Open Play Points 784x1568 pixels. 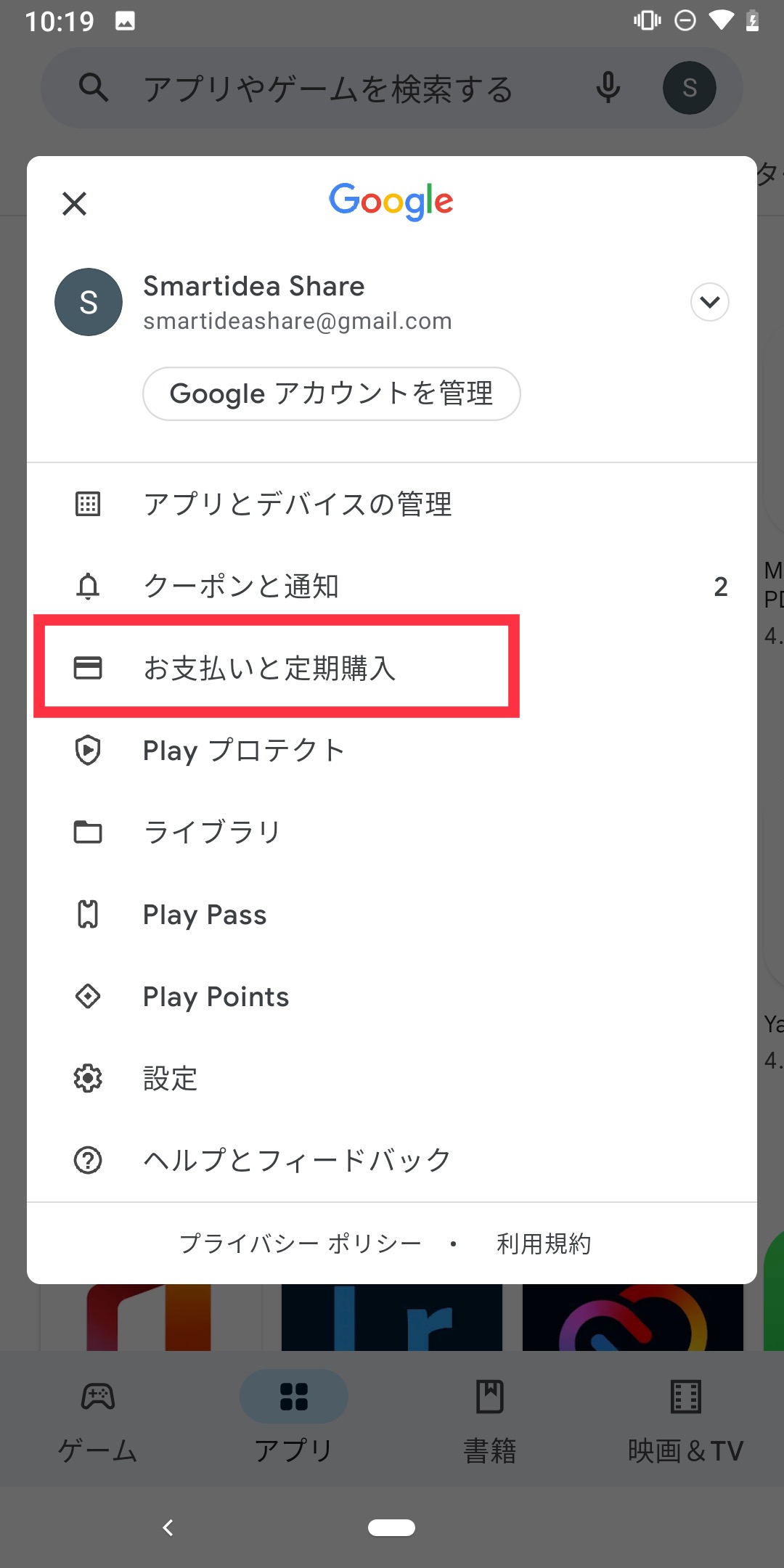[216, 997]
